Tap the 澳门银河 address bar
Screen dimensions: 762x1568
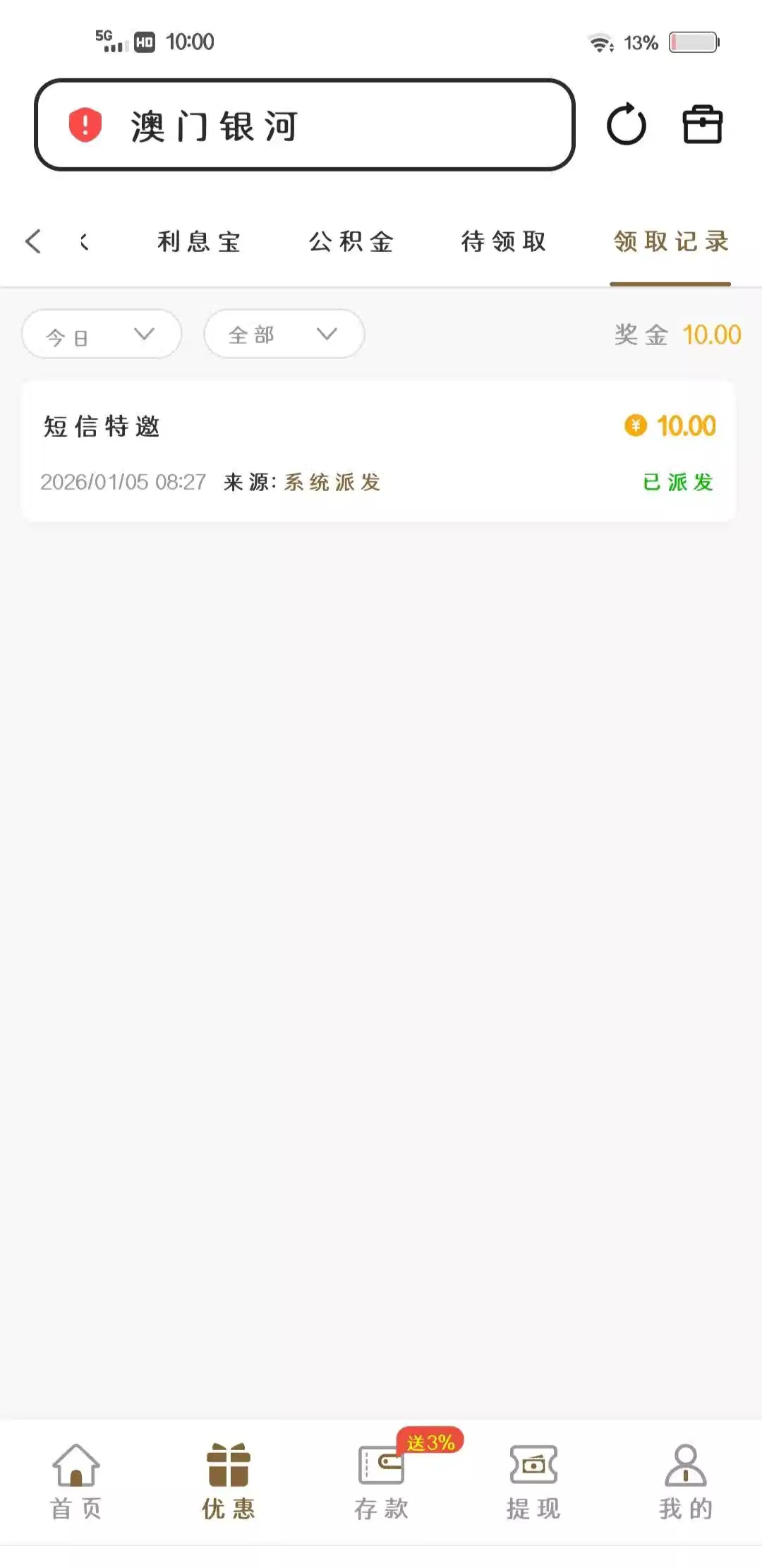point(303,126)
